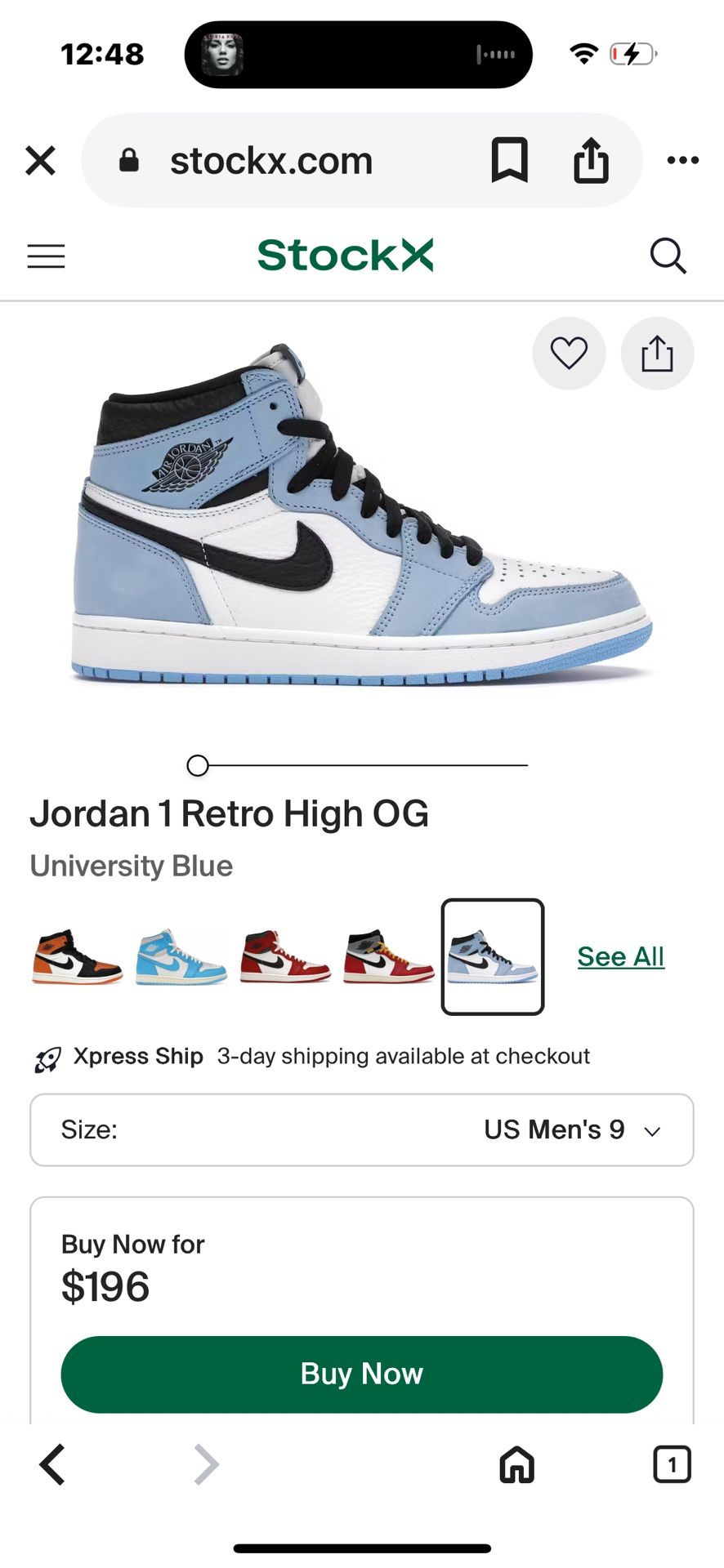This screenshot has width=724, height=1568.
Task: Share the page from the browser bar
Action: (x=591, y=160)
